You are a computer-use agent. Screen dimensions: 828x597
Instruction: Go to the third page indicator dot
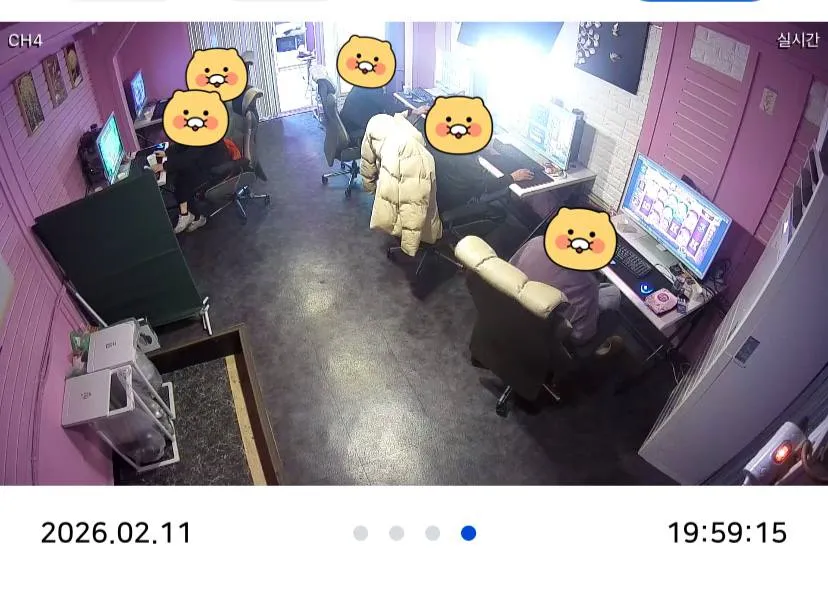[432, 533]
